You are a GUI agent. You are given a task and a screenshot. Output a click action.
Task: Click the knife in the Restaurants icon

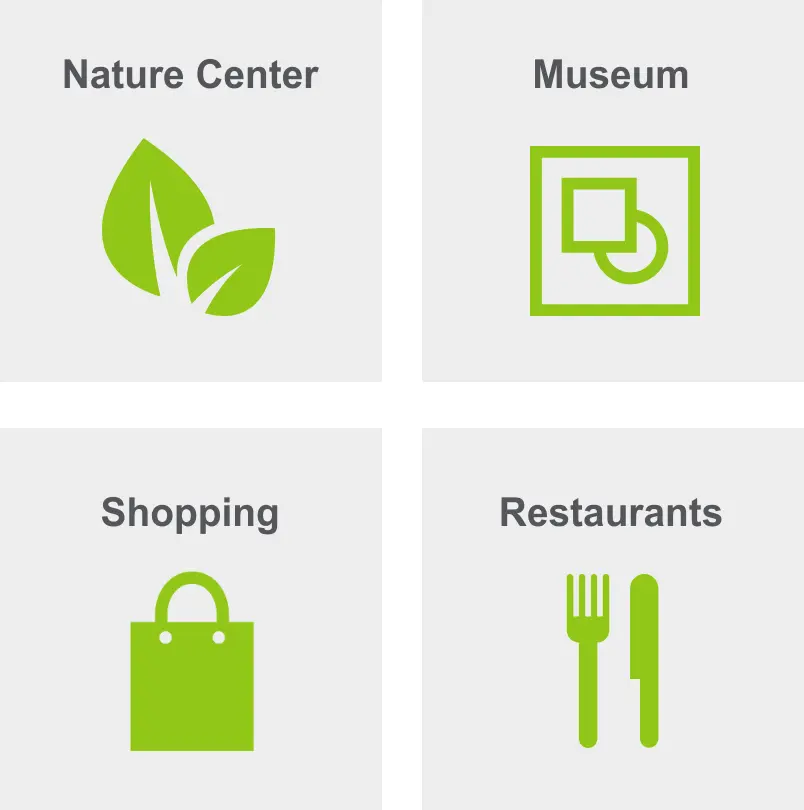(645, 660)
